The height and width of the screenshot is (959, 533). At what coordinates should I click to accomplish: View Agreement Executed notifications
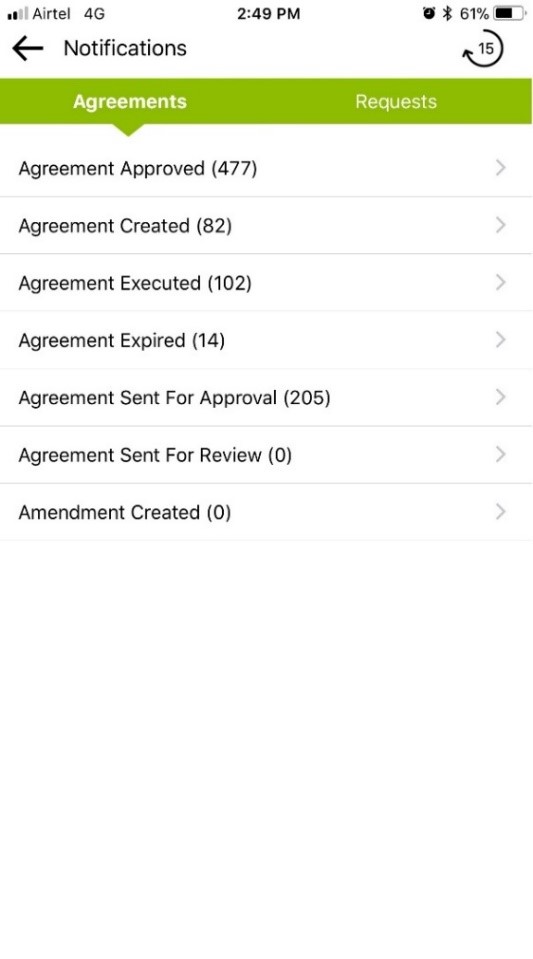coord(266,283)
